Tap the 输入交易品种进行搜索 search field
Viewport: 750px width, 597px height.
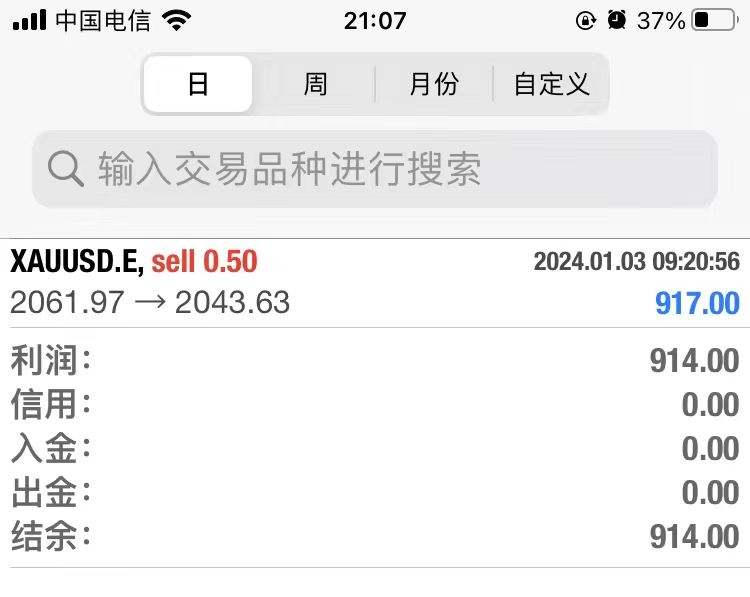pos(375,169)
